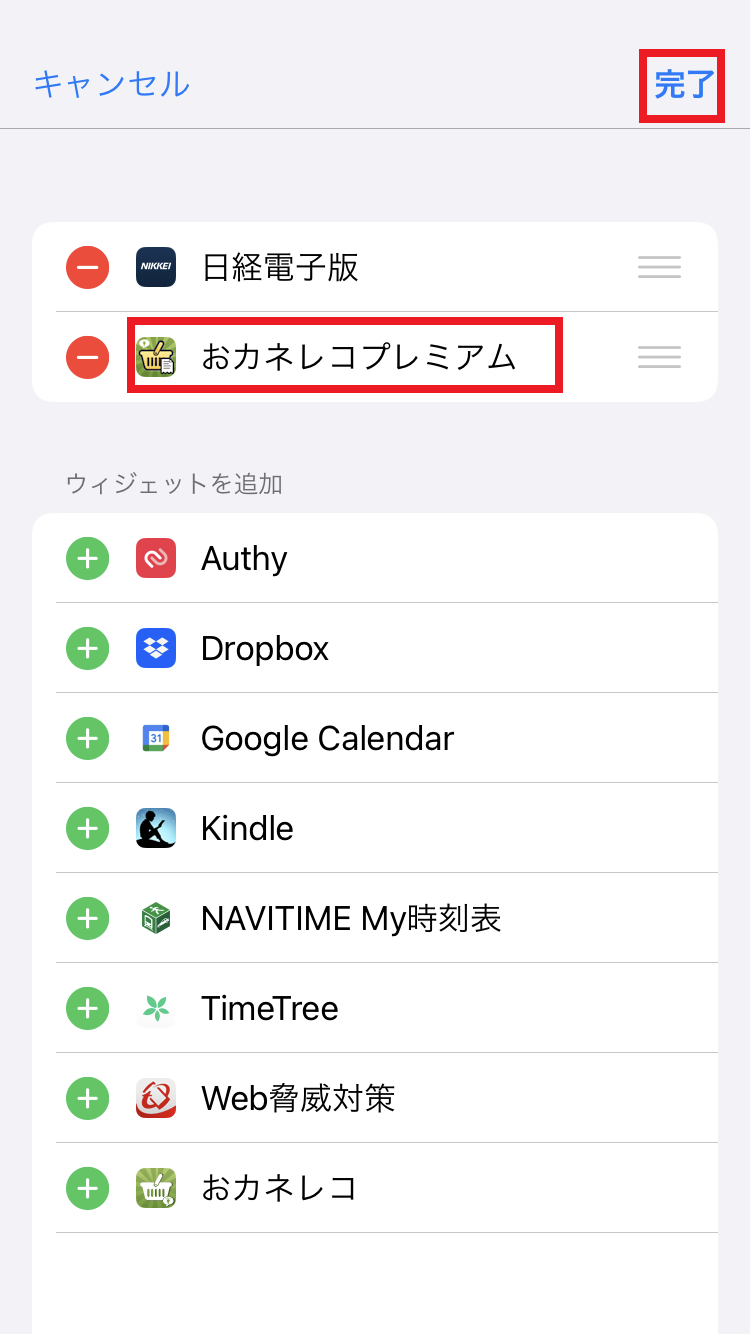Viewport: 750px width, 1334px height.
Task: Add the おカネレコ widget
Action: [x=88, y=1188]
